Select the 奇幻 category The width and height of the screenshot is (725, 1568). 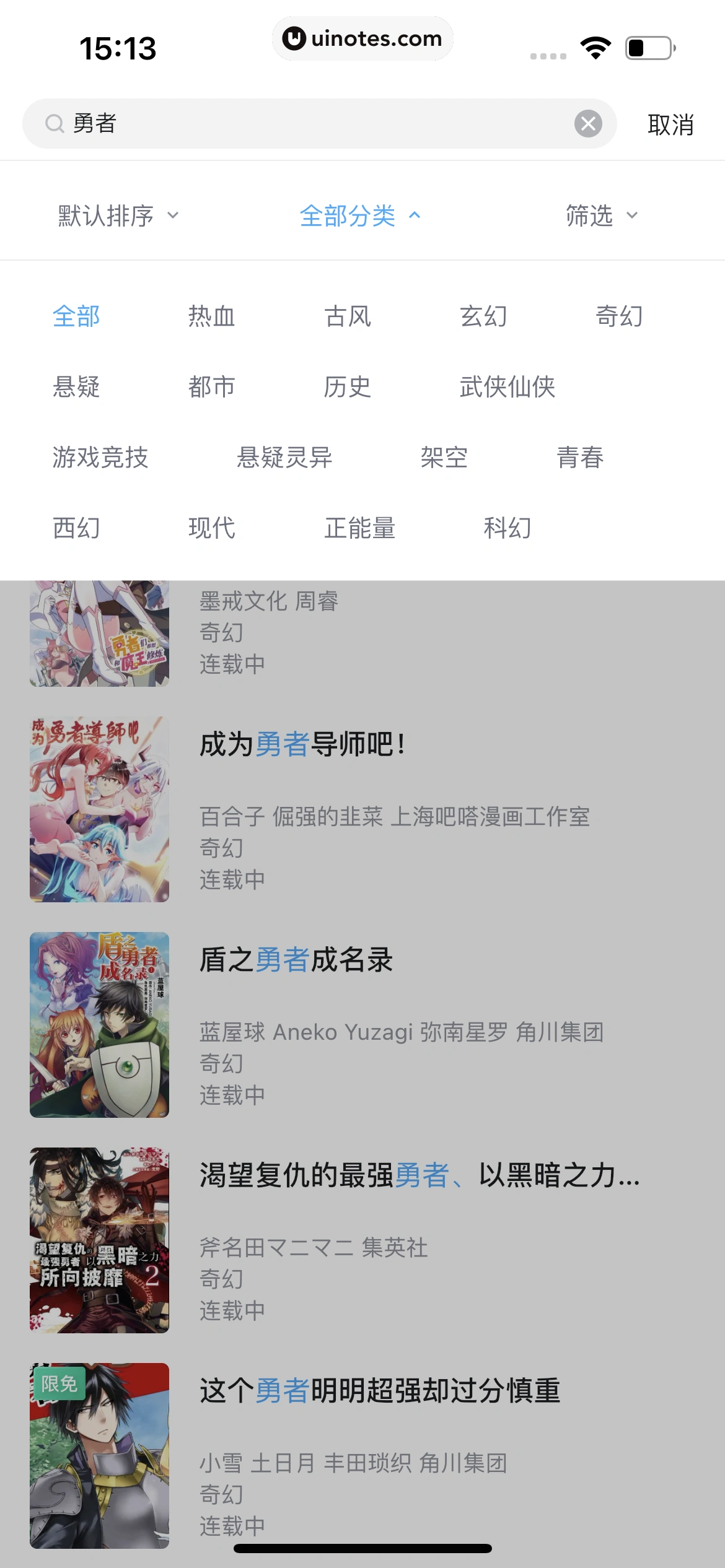point(617,315)
